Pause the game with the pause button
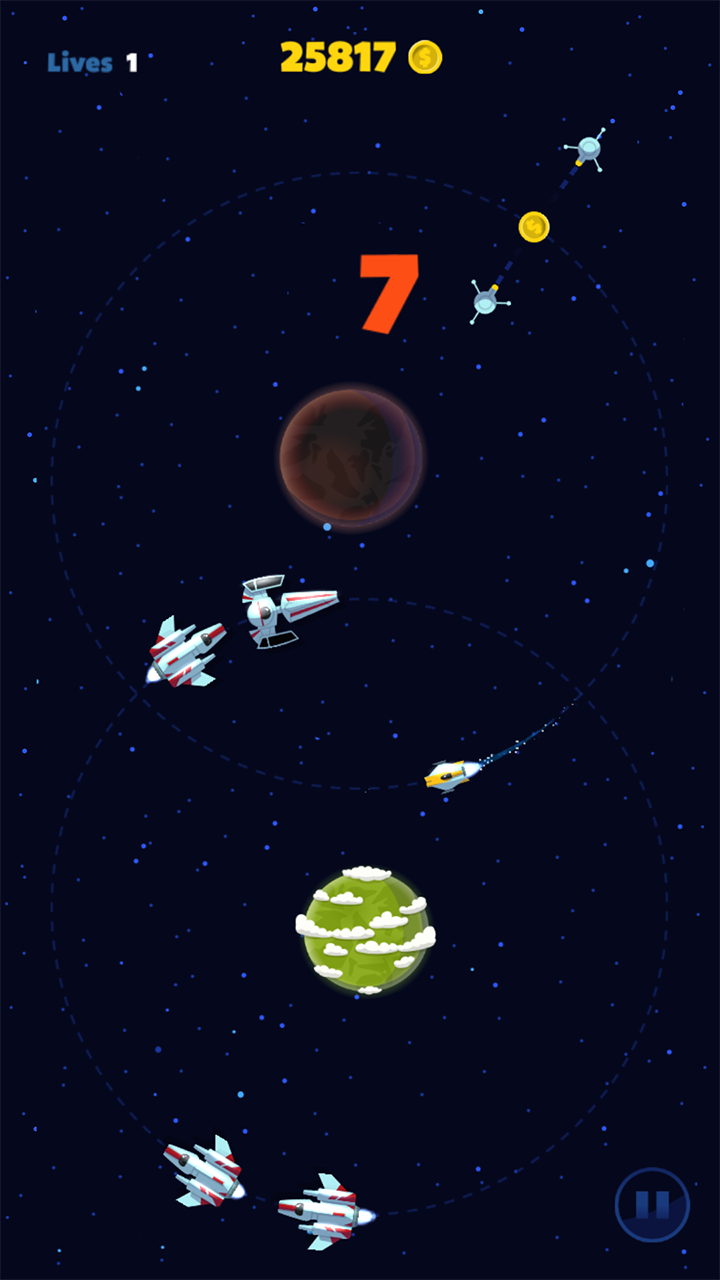Viewport: 720px width, 1280px height. point(652,1204)
